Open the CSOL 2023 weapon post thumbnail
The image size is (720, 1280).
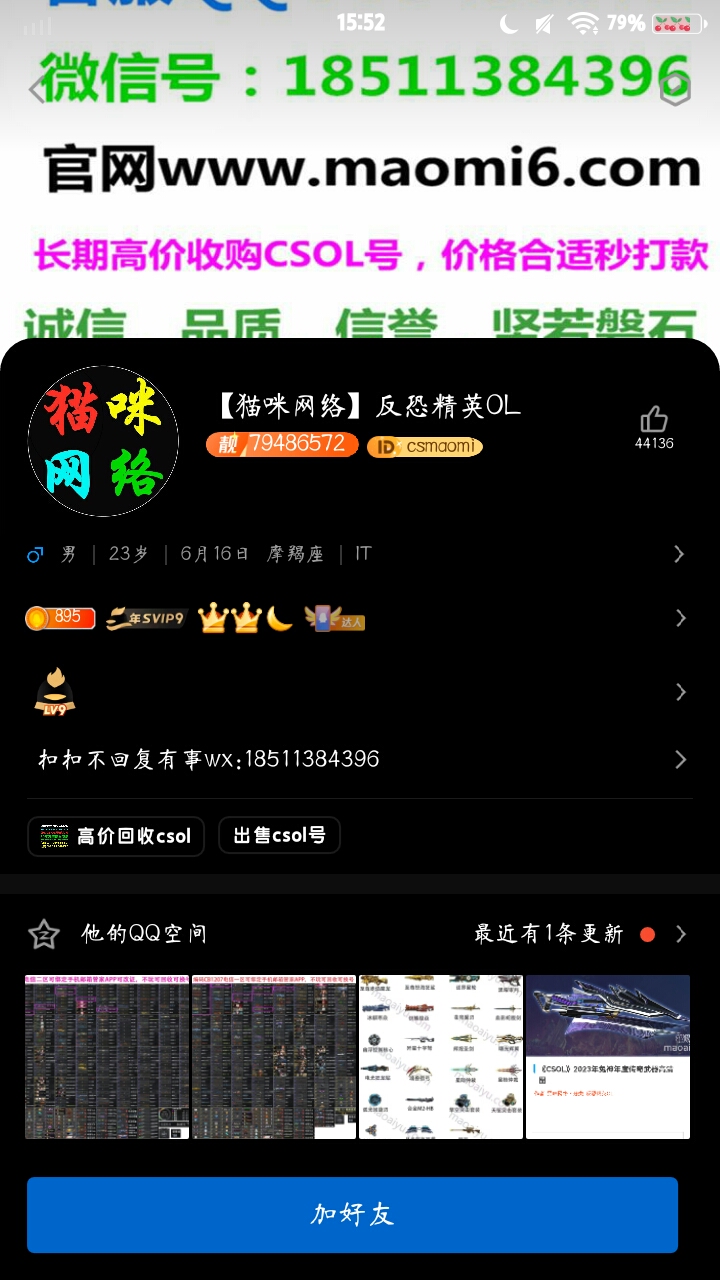608,1057
